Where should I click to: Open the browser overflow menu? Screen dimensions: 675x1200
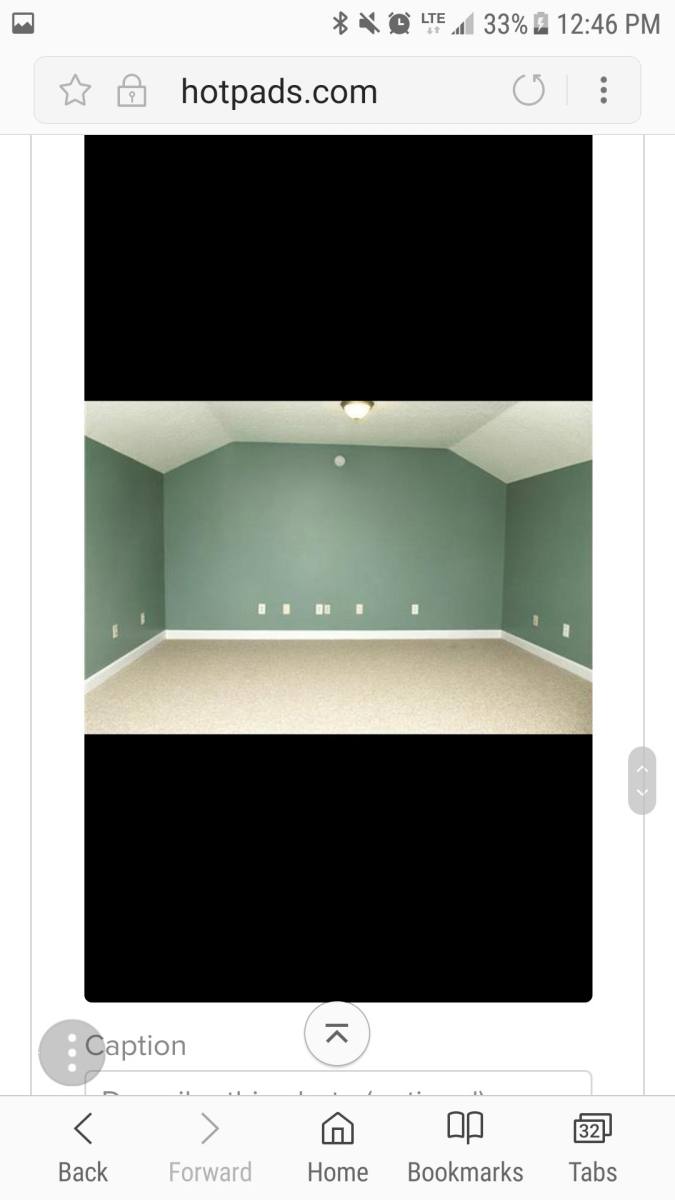603,91
